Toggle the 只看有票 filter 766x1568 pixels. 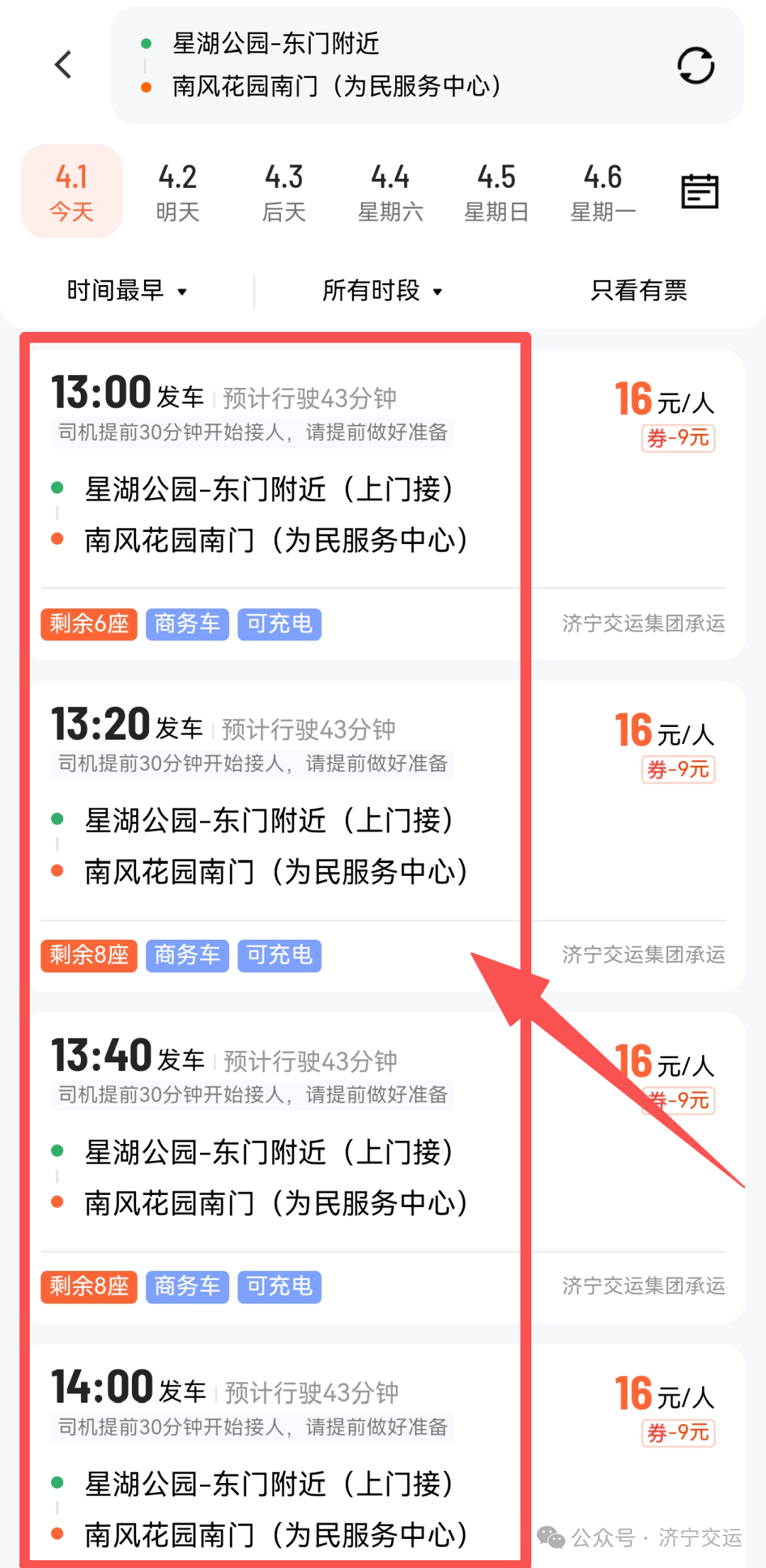(x=638, y=291)
